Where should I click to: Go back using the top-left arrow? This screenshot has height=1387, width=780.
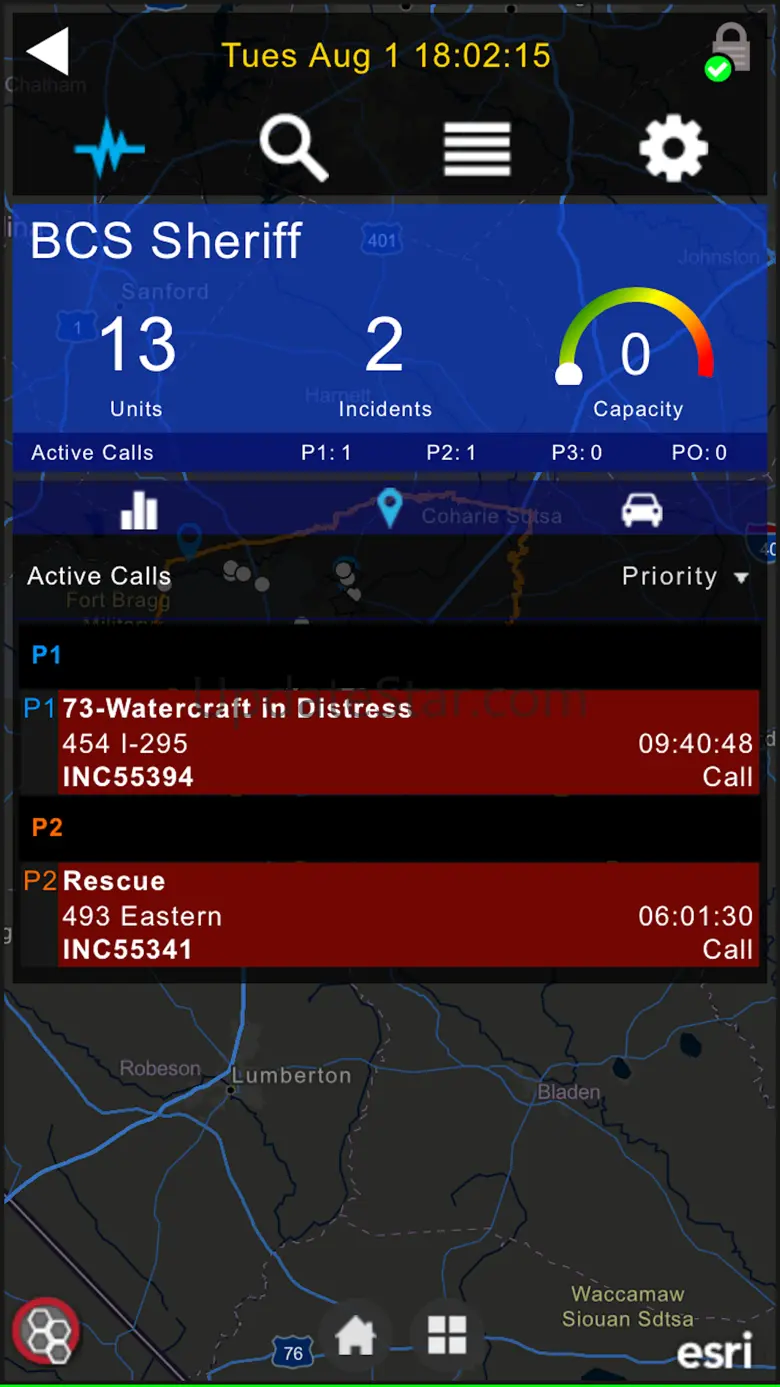(48, 52)
